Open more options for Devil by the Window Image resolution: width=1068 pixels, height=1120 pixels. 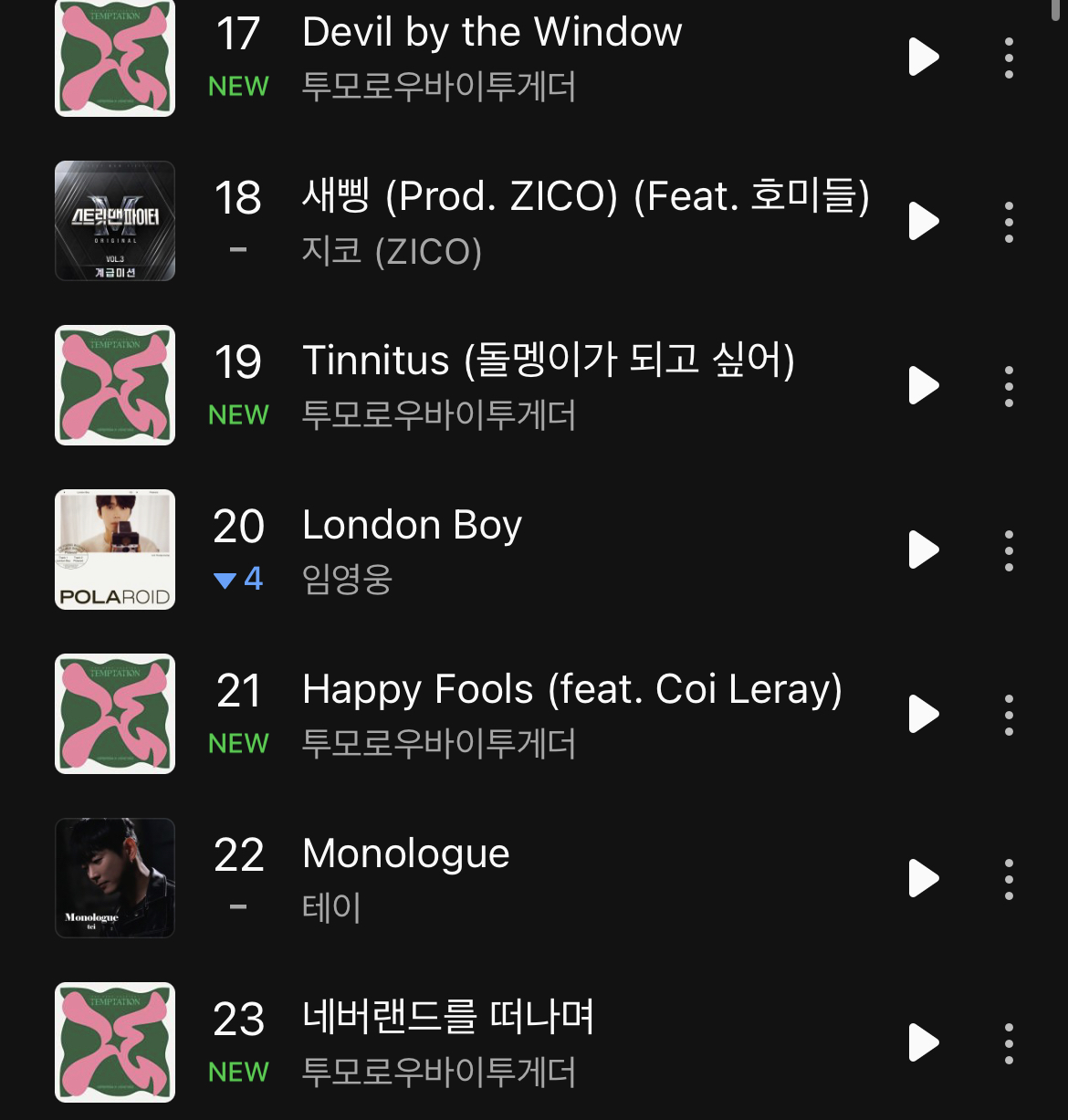1009,58
